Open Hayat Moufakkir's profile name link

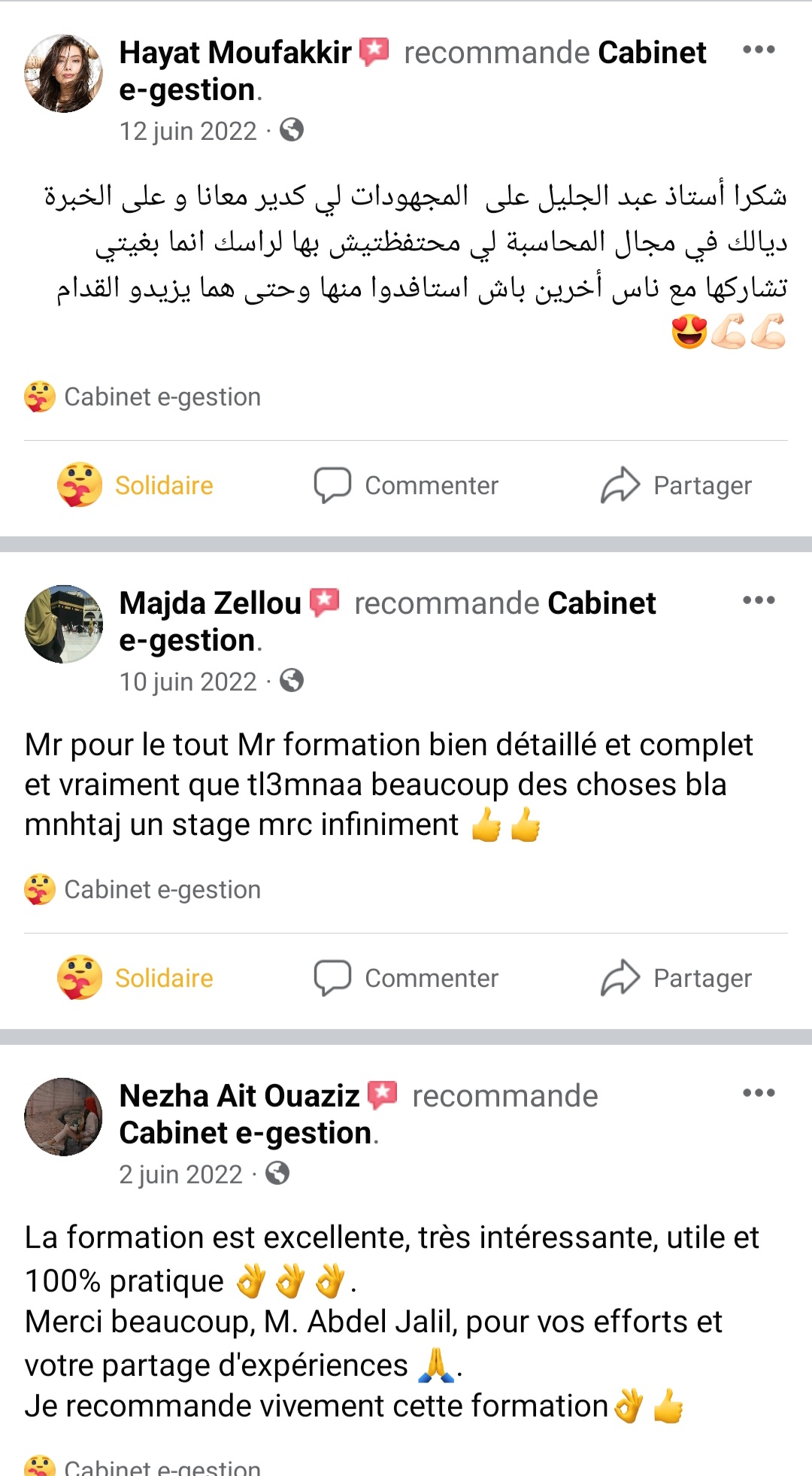point(235,53)
